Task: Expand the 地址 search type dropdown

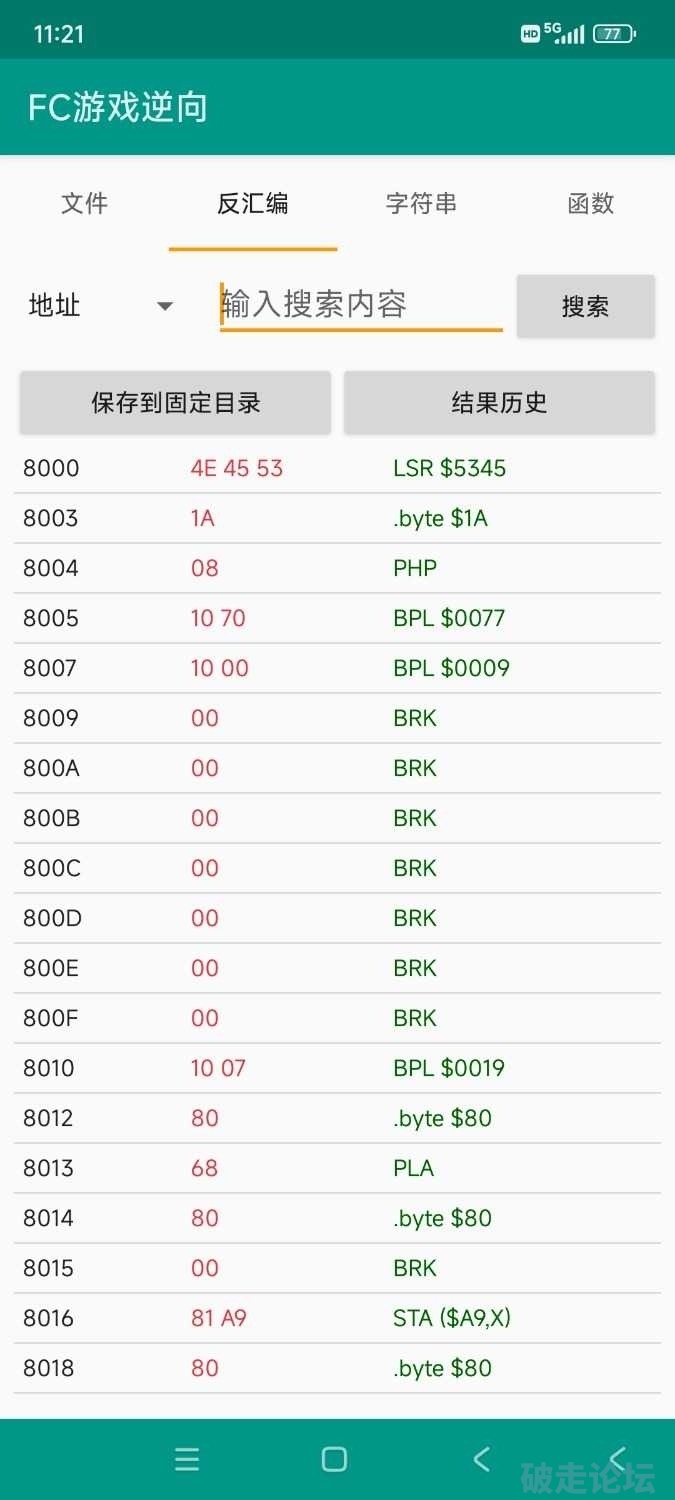Action: point(100,306)
